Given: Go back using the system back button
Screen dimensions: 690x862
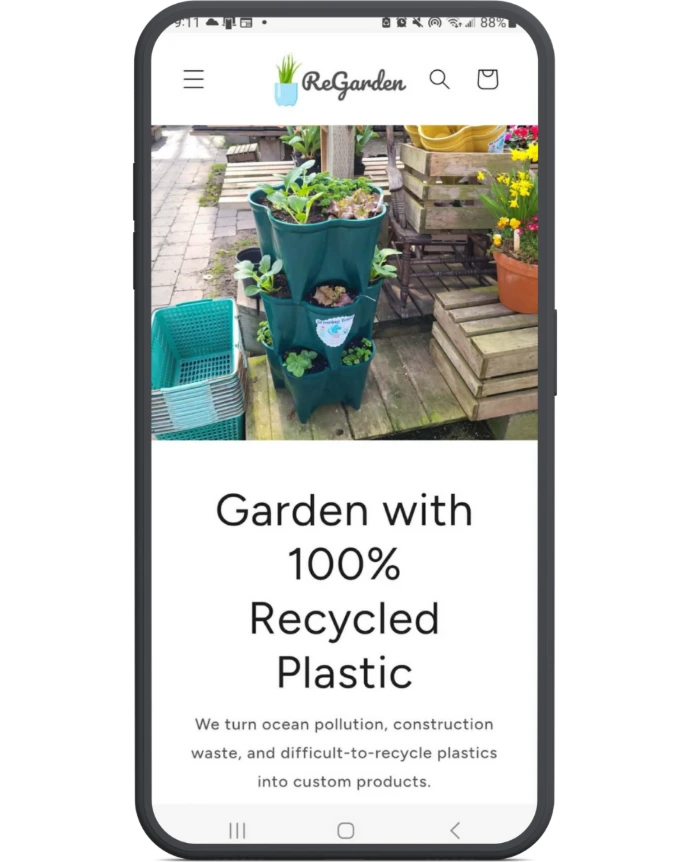Looking at the screenshot, I should pyautogui.click(x=455, y=830).
